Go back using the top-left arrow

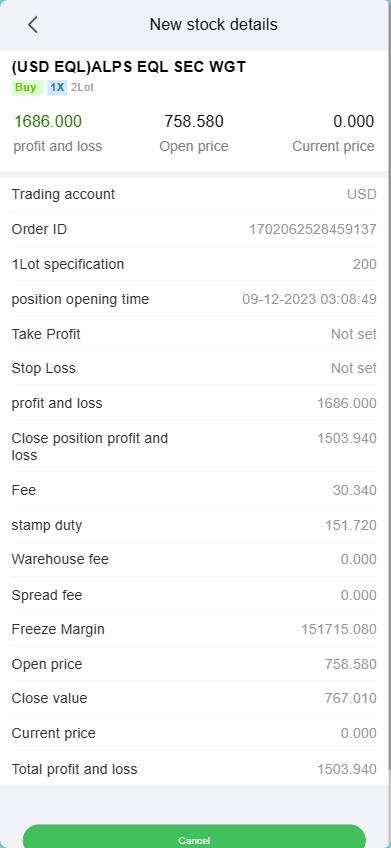(x=33, y=24)
